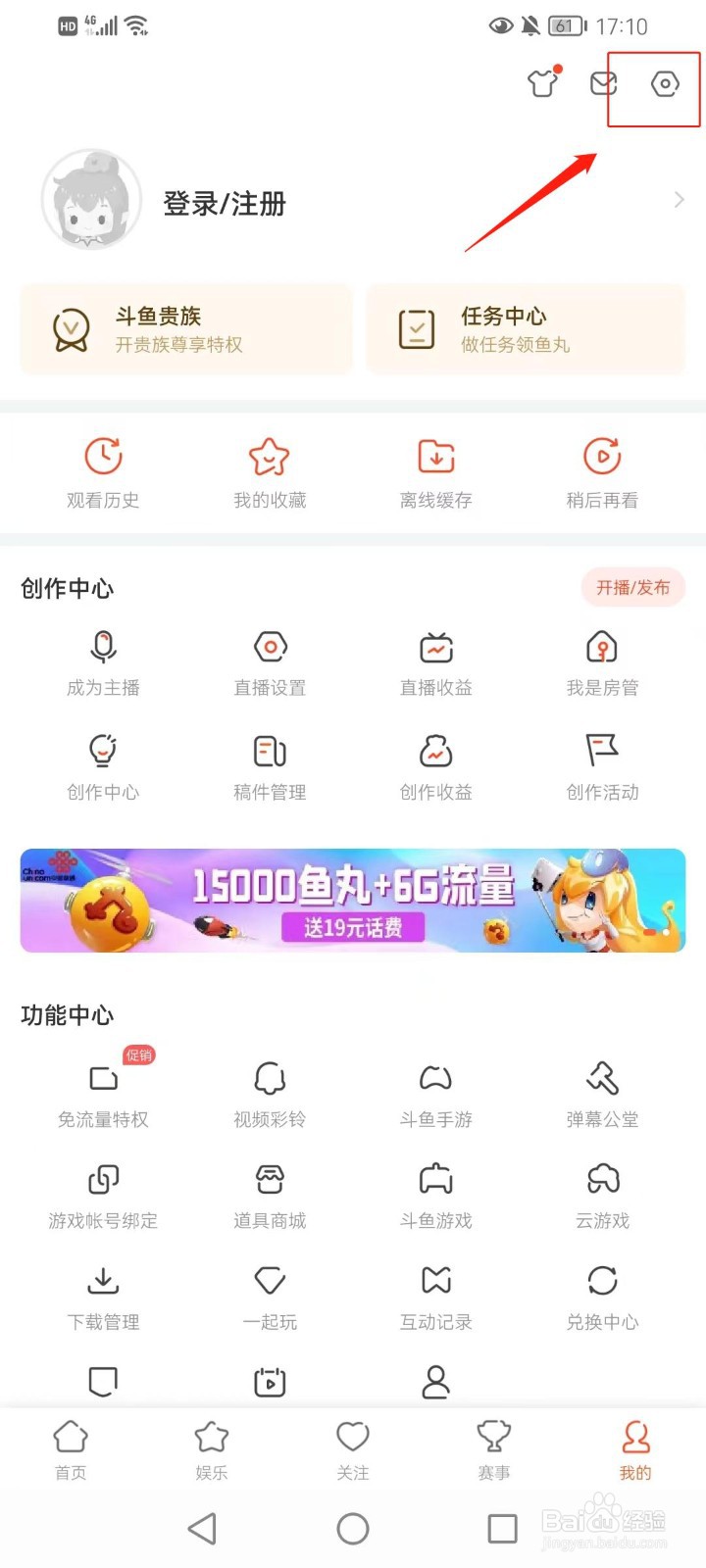The image size is (706, 1568).
Task: Tap the 开播/发布 broadcast button
Action: tap(632, 588)
